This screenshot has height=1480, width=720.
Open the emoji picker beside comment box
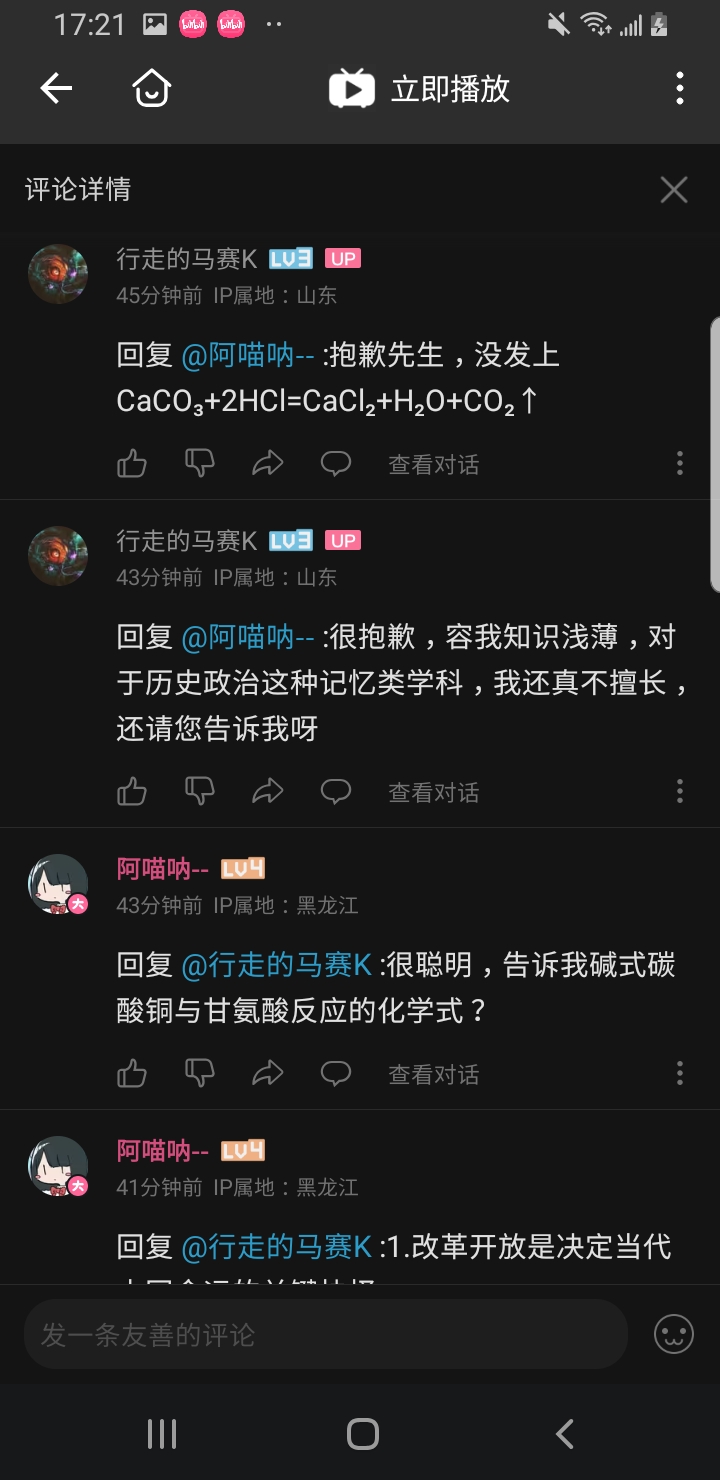click(x=673, y=1334)
